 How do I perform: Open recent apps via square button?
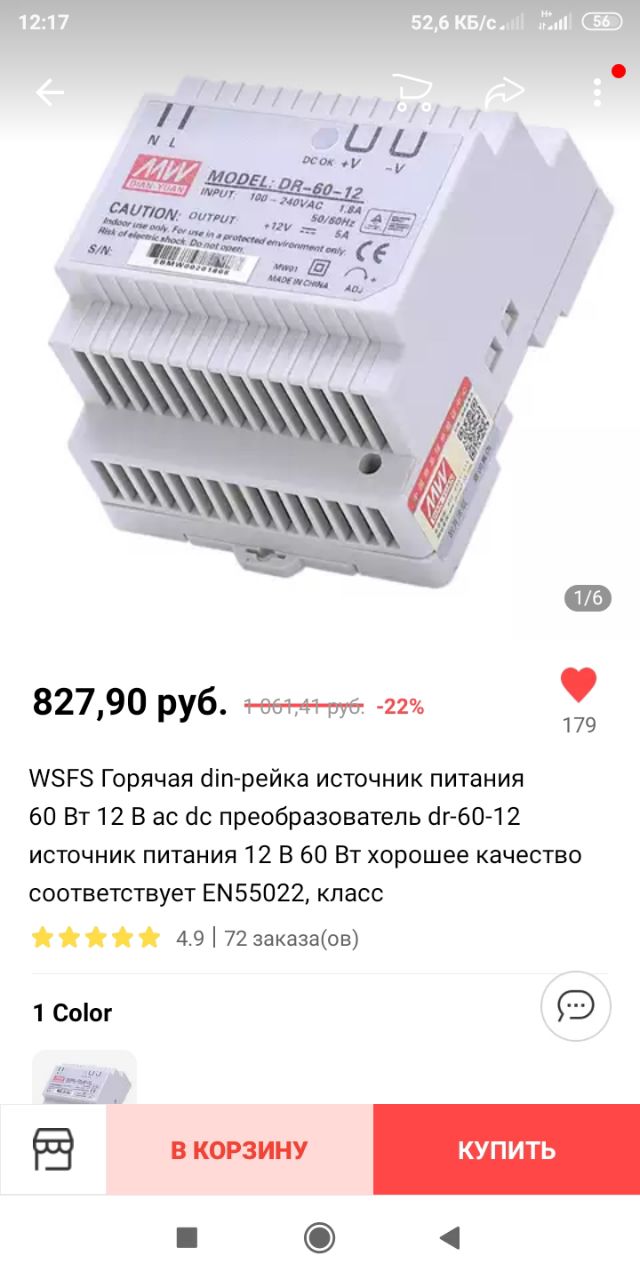click(x=187, y=1238)
